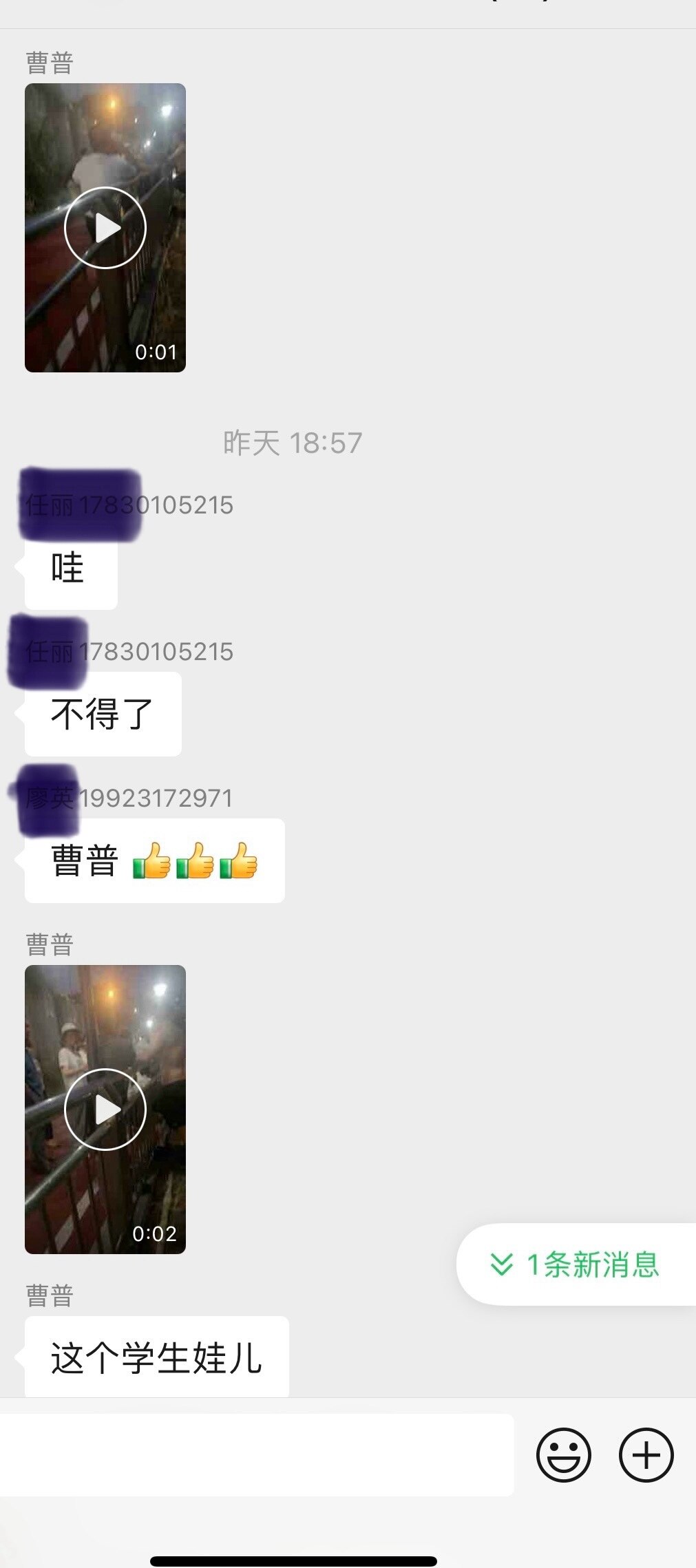Jump to the 1条新消息 new message
696x1568 pixels.
[576, 1264]
